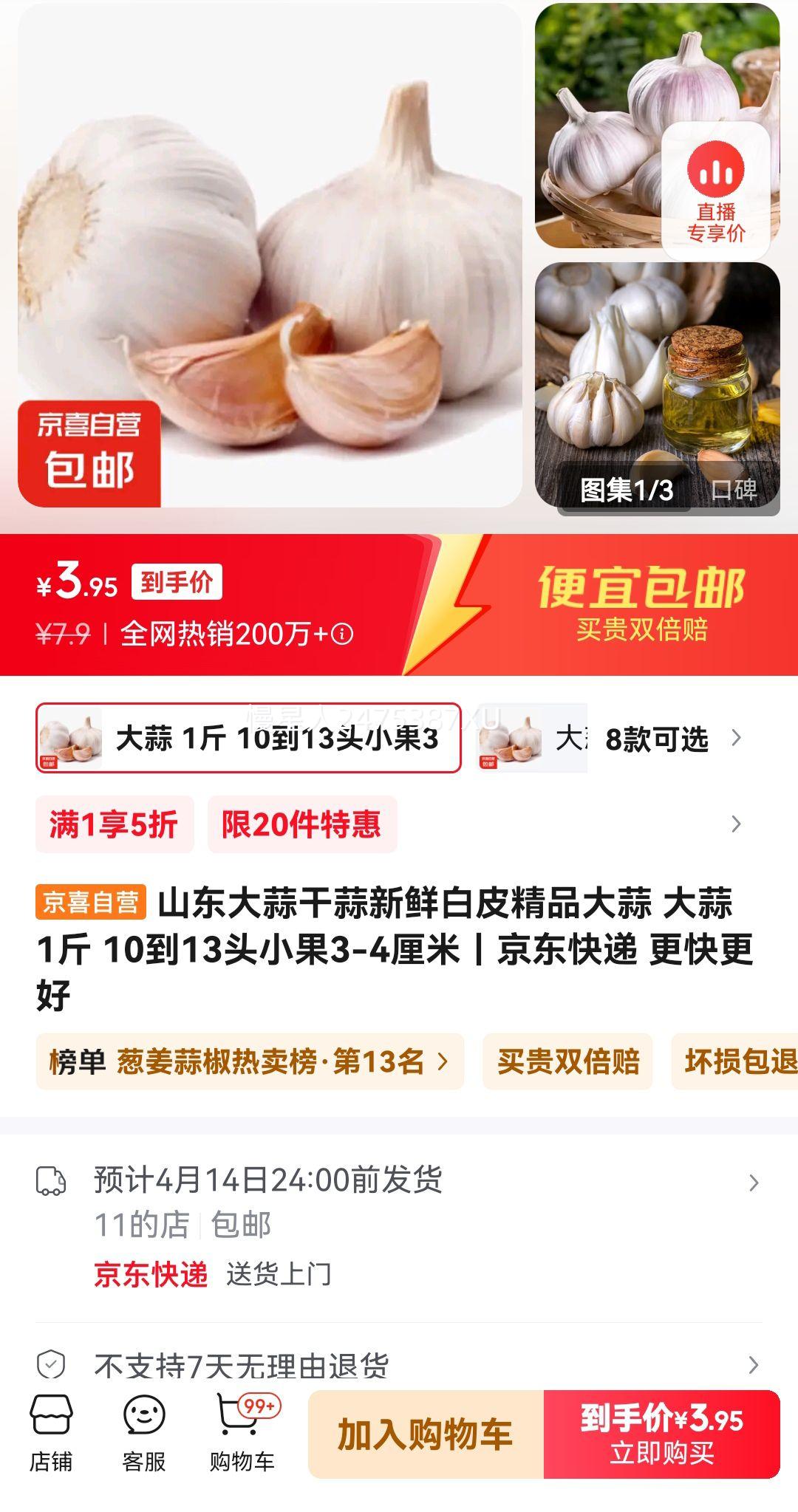This screenshot has width=798, height=1512.
Task: View the main garlic product photo
Action: (270, 255)
